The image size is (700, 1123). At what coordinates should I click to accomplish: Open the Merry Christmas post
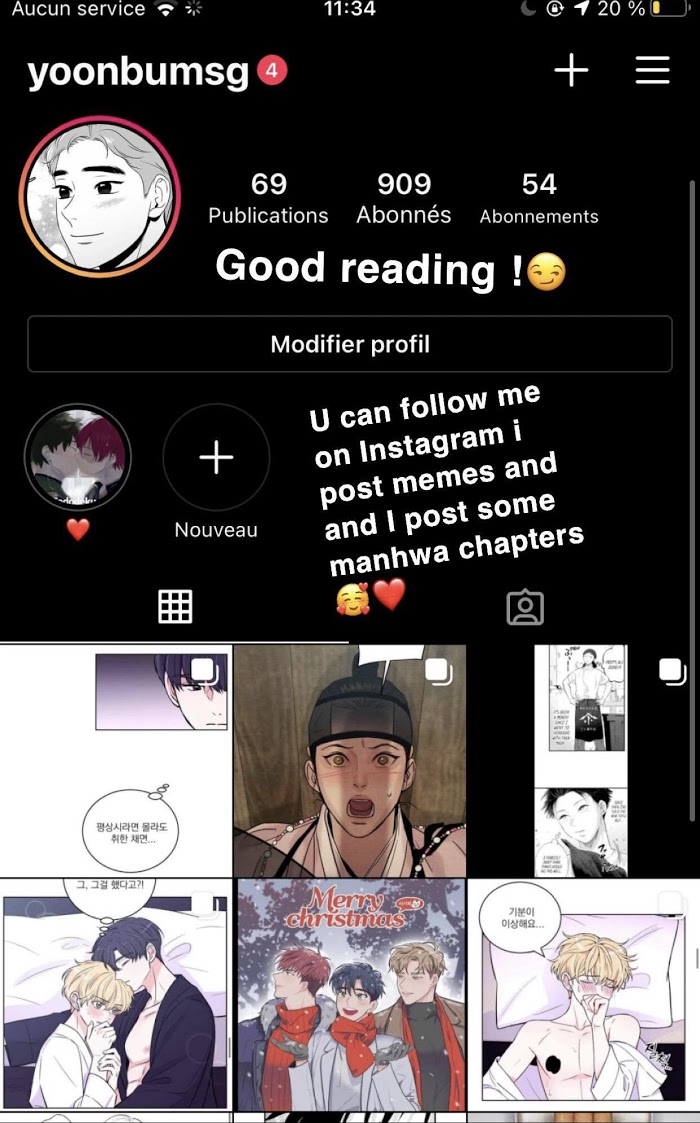[350, 995]
